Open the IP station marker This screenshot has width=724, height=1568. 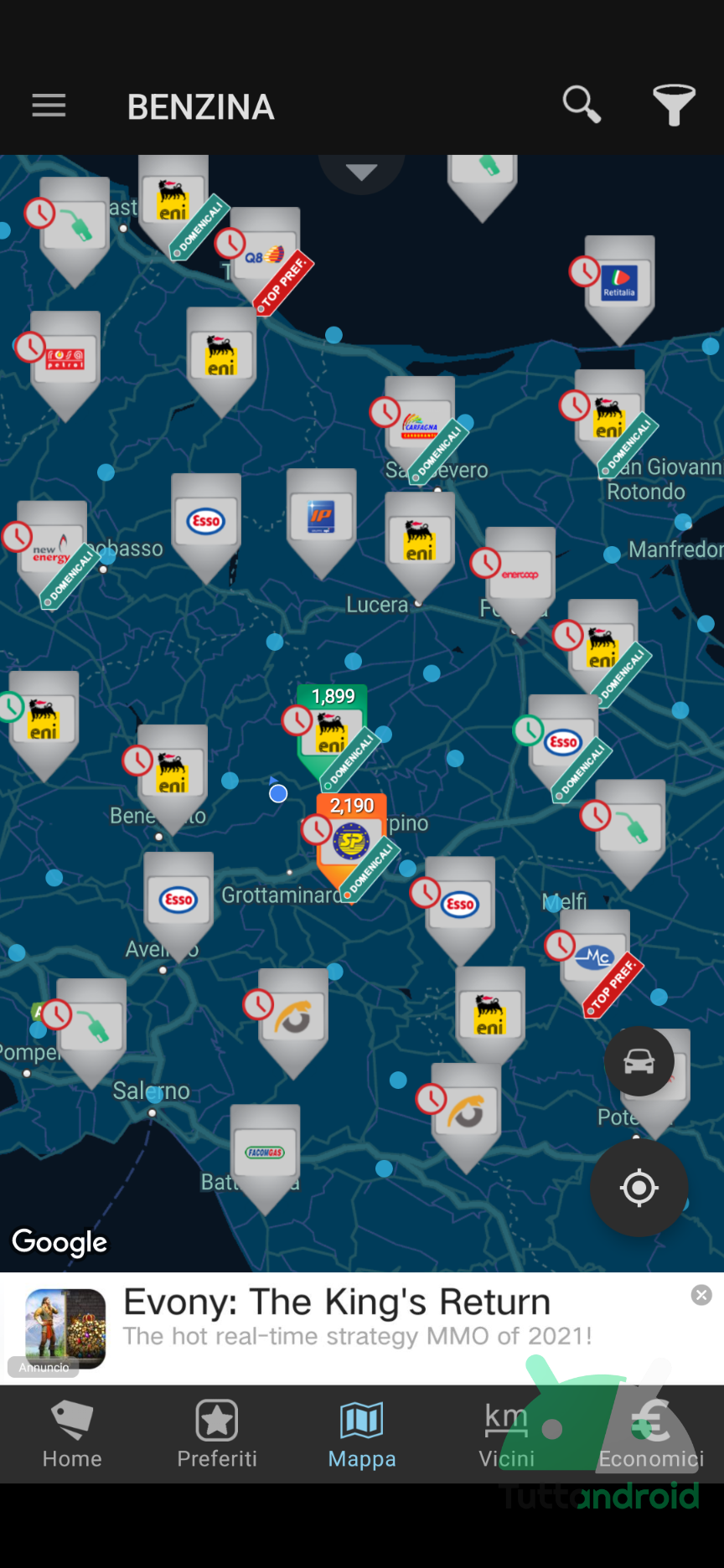(x=321, y=514)
